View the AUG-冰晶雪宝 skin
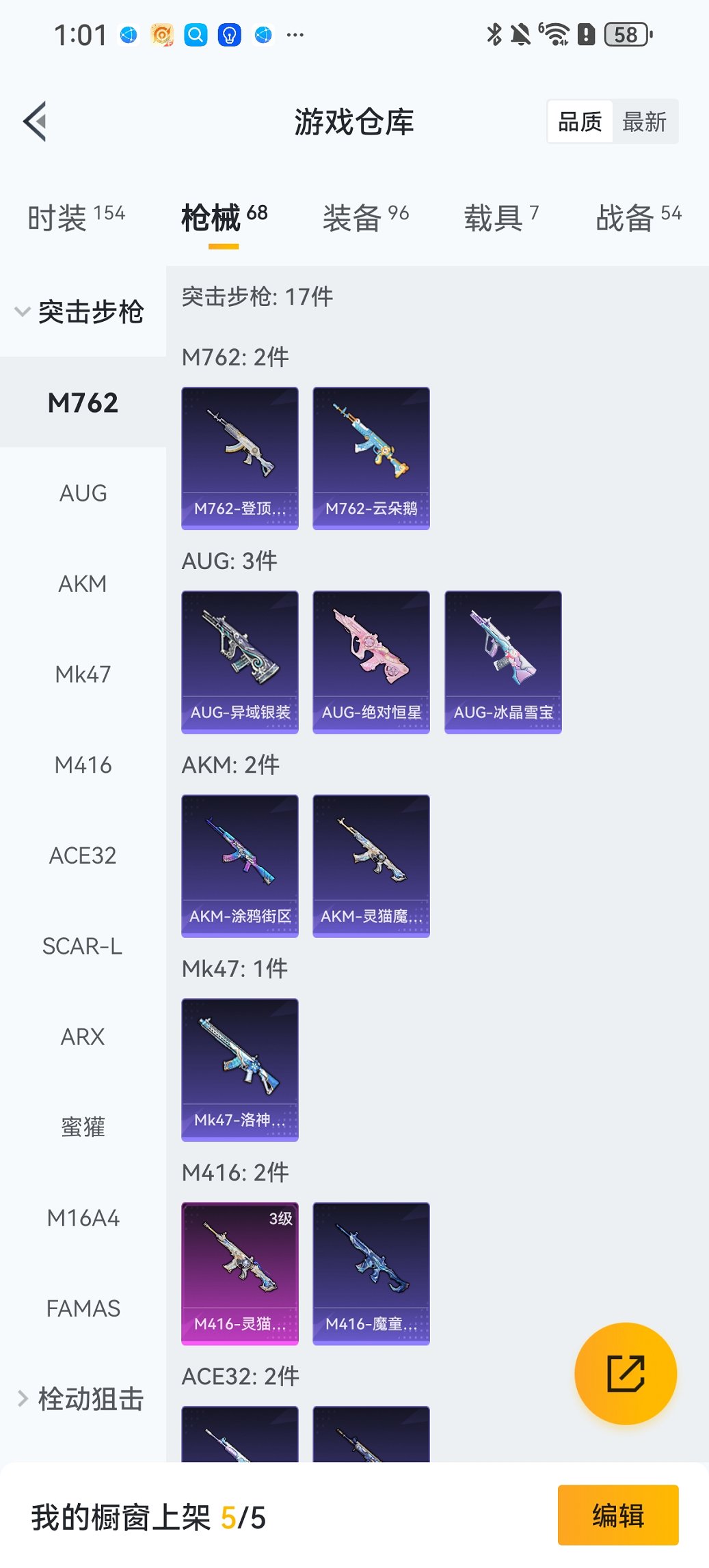This screenshot has width=709, height=1568. [503, 661]
